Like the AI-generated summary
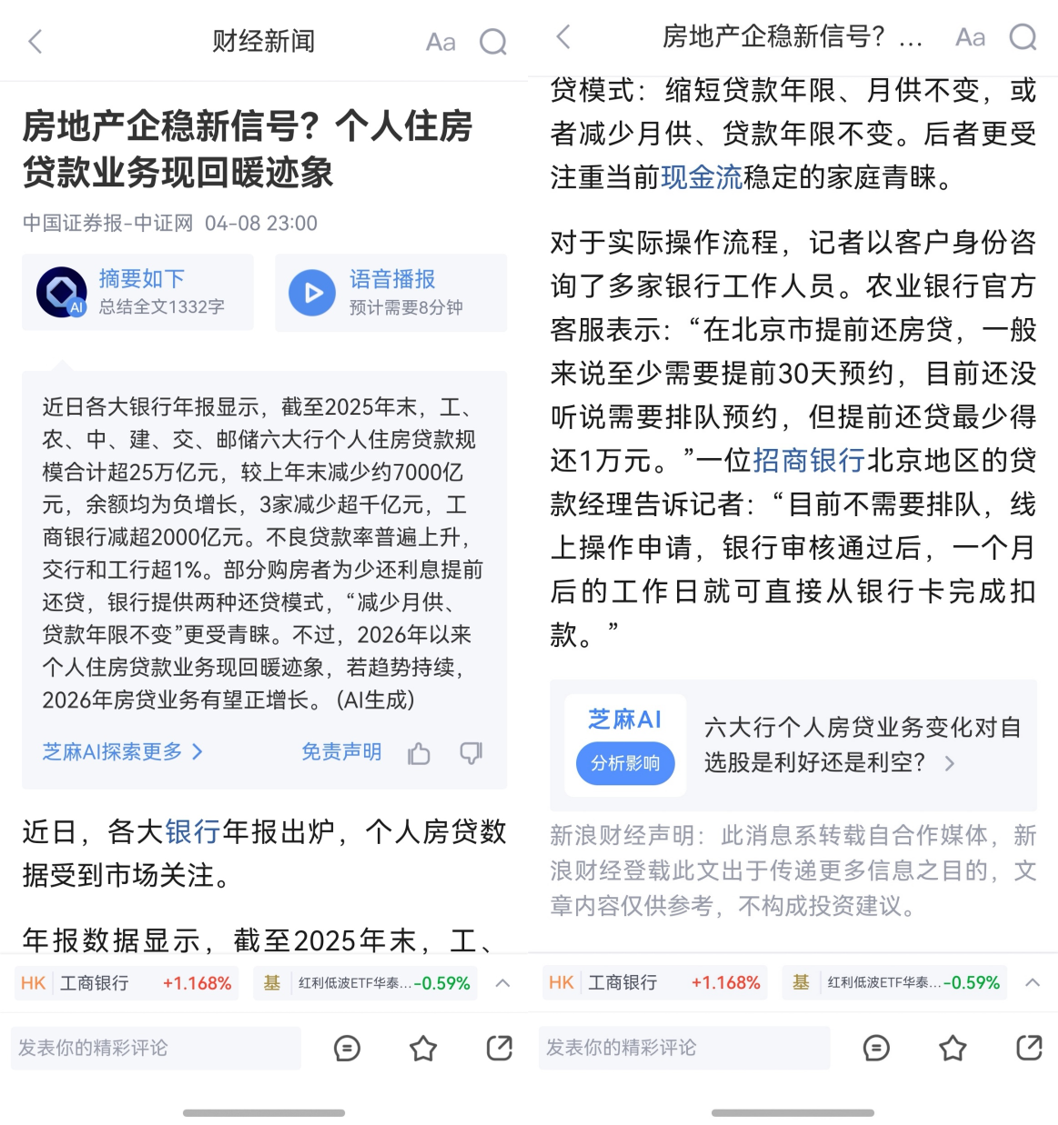This screenshot has height=1125, width=1058. (419, 753)
